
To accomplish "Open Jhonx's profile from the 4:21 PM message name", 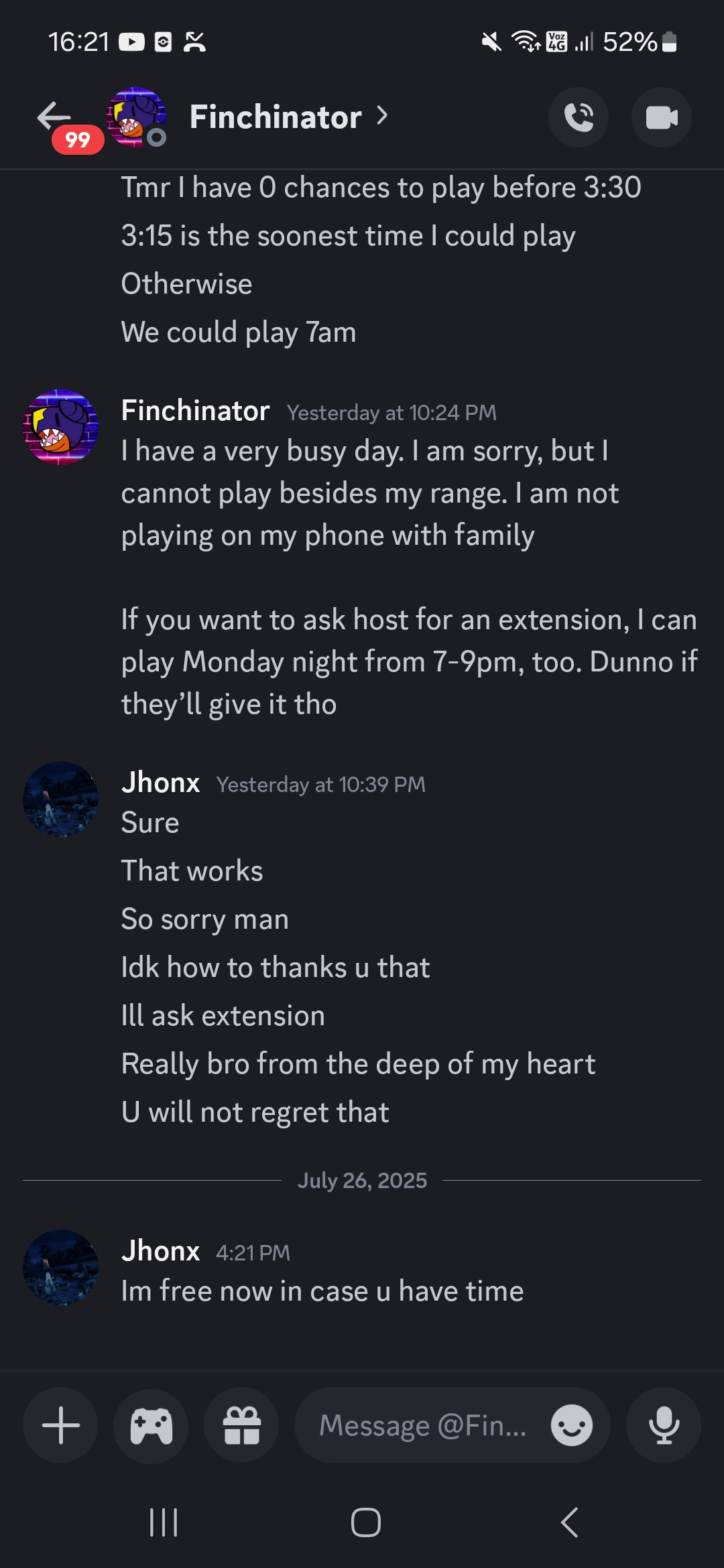I will click(161, 1251).
